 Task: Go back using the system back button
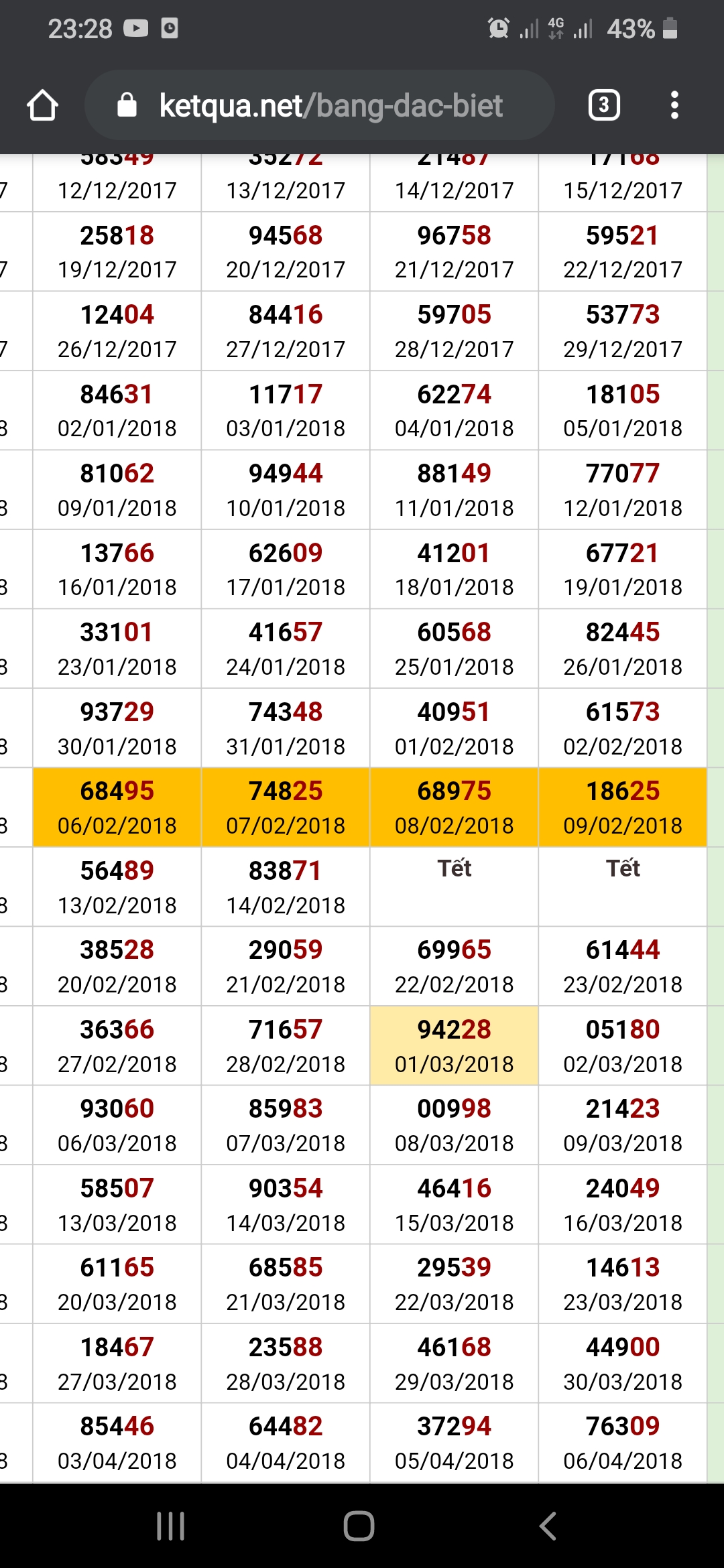tap(548, 1526)
